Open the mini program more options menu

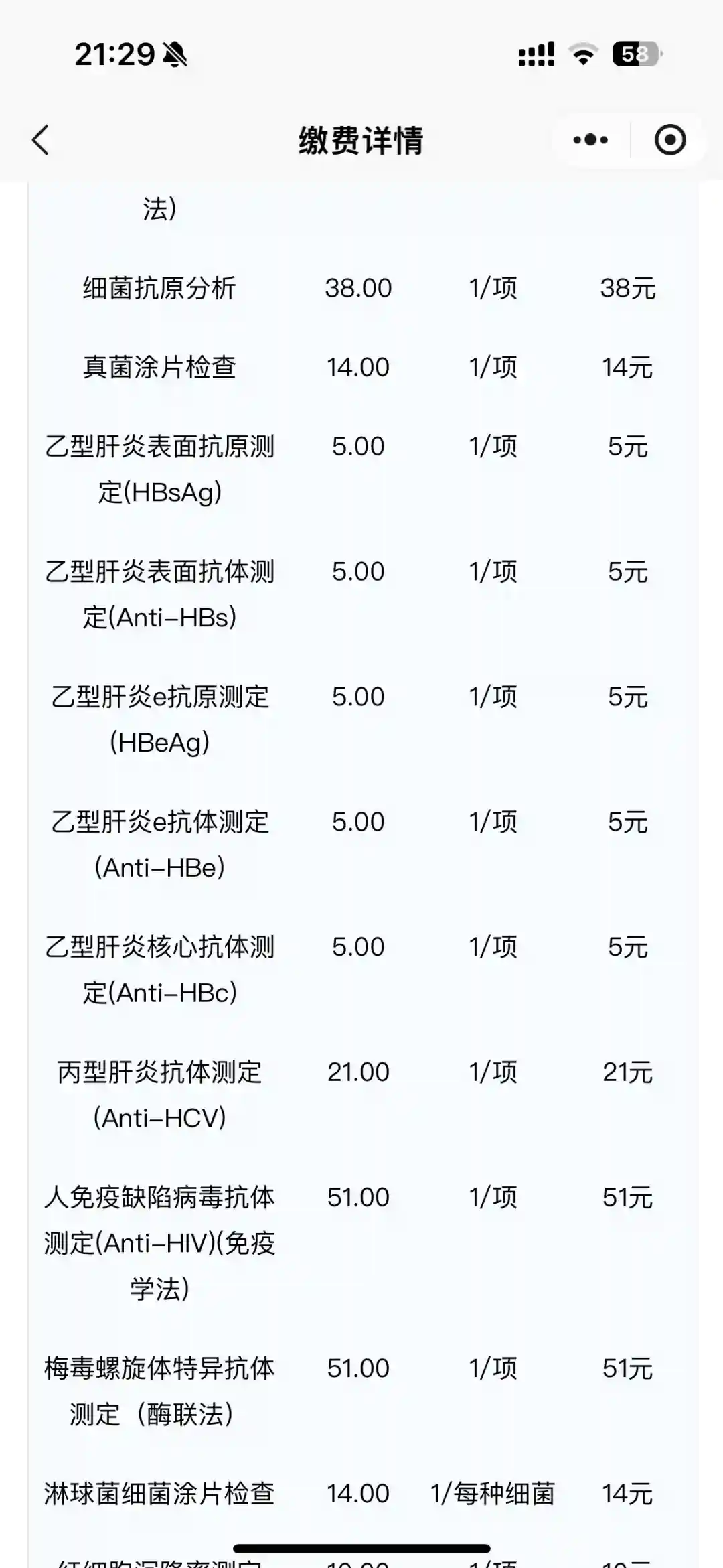coord(590,140)
